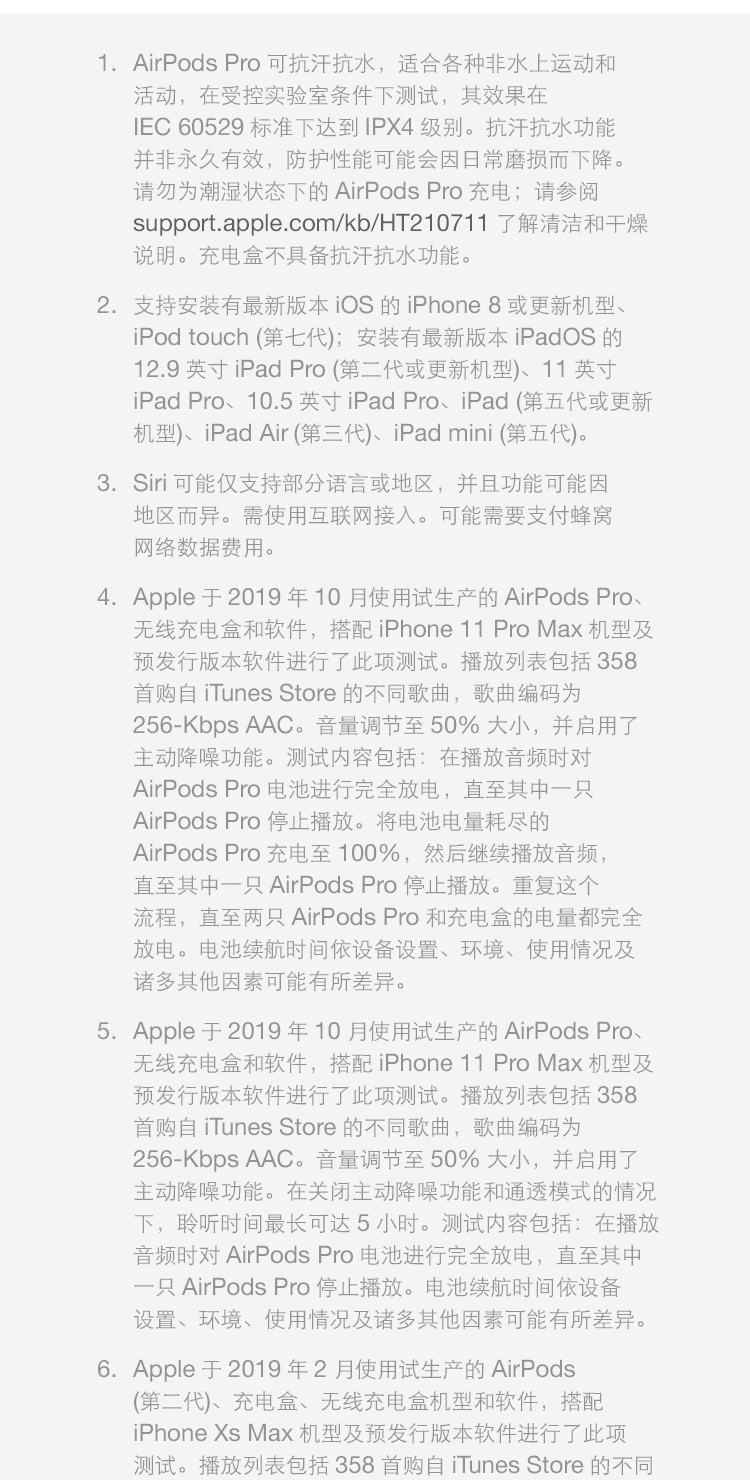This screenshot has width=750, height=1480.
Task: Open the support.apple.com/kb/HT210711 link
Action: click(310, 223)
